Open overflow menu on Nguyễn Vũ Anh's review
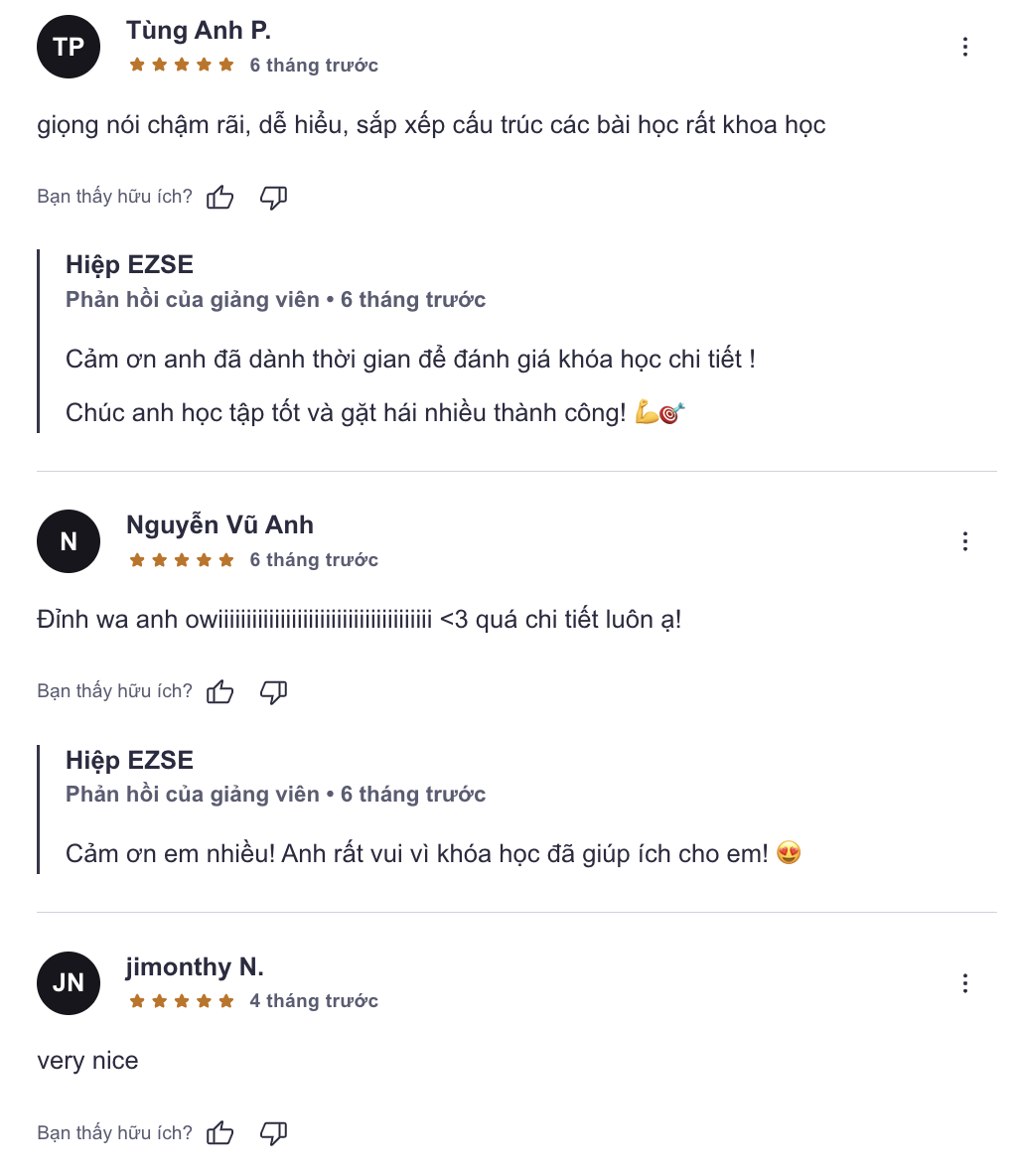The width and height of the screenshot is (1019, 1176). [x=964, y=541]
